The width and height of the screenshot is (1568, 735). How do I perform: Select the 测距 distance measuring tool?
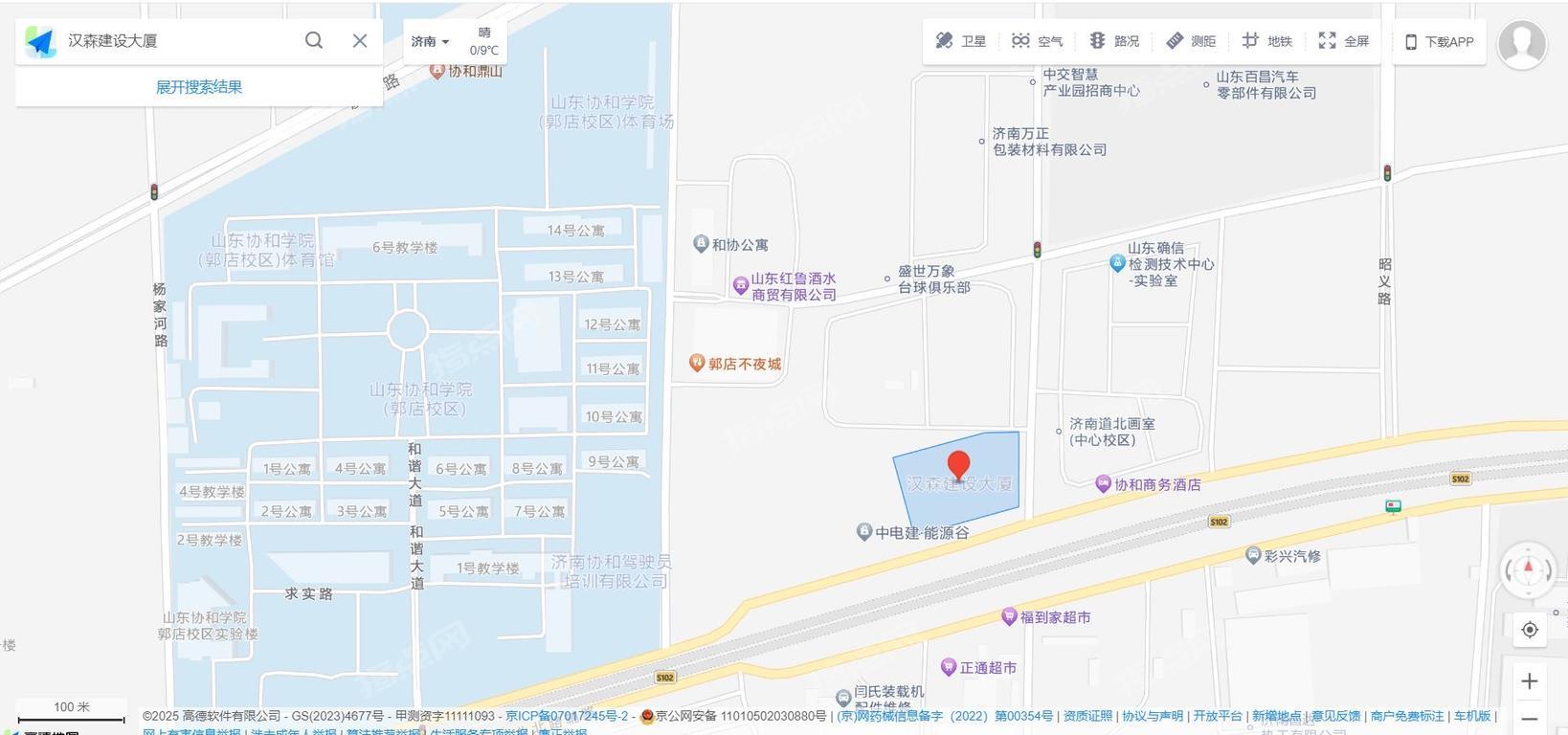pos(1191,41)
